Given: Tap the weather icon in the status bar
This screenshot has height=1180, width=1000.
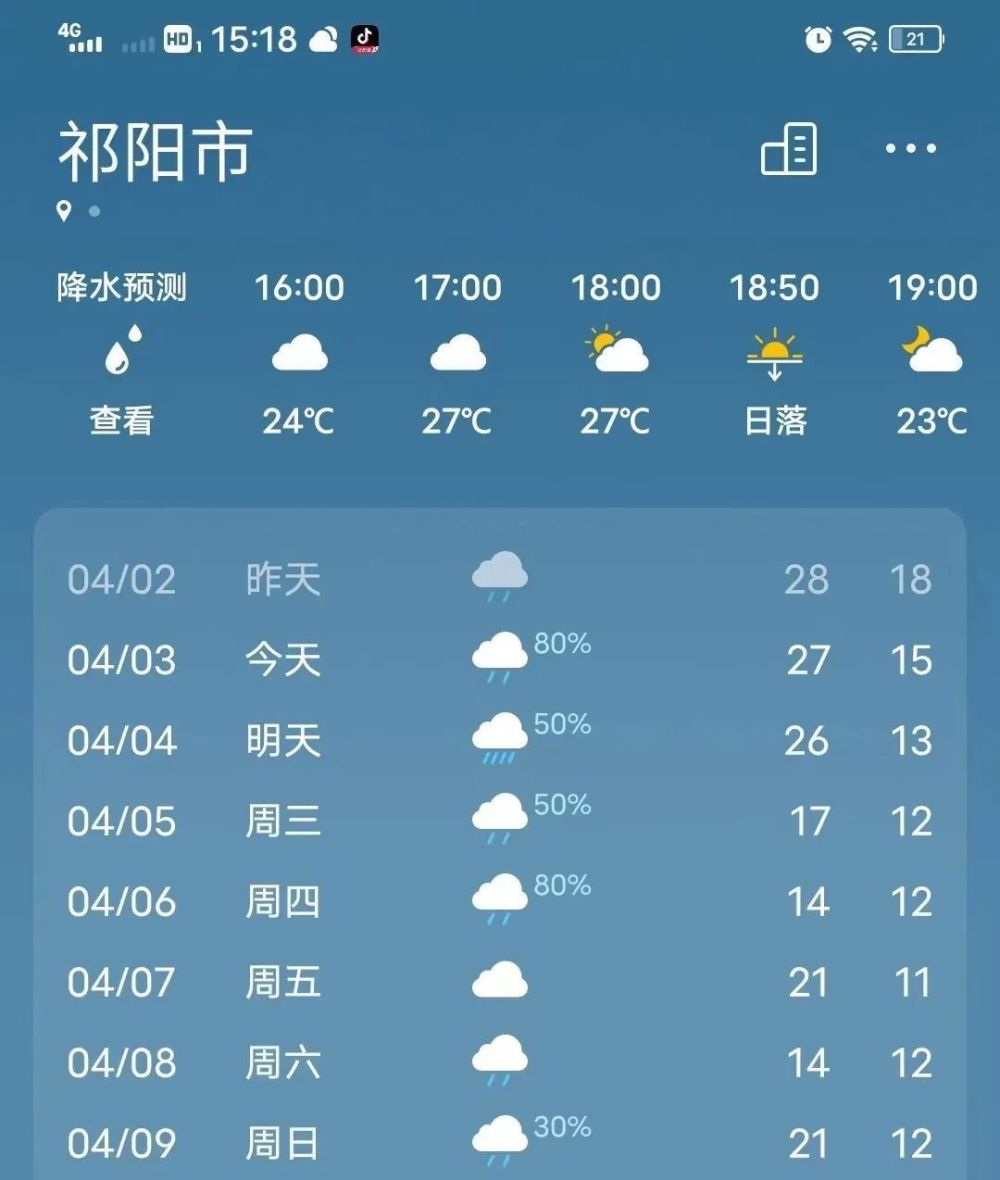Looking at the screenshot, I should (323, 39).
